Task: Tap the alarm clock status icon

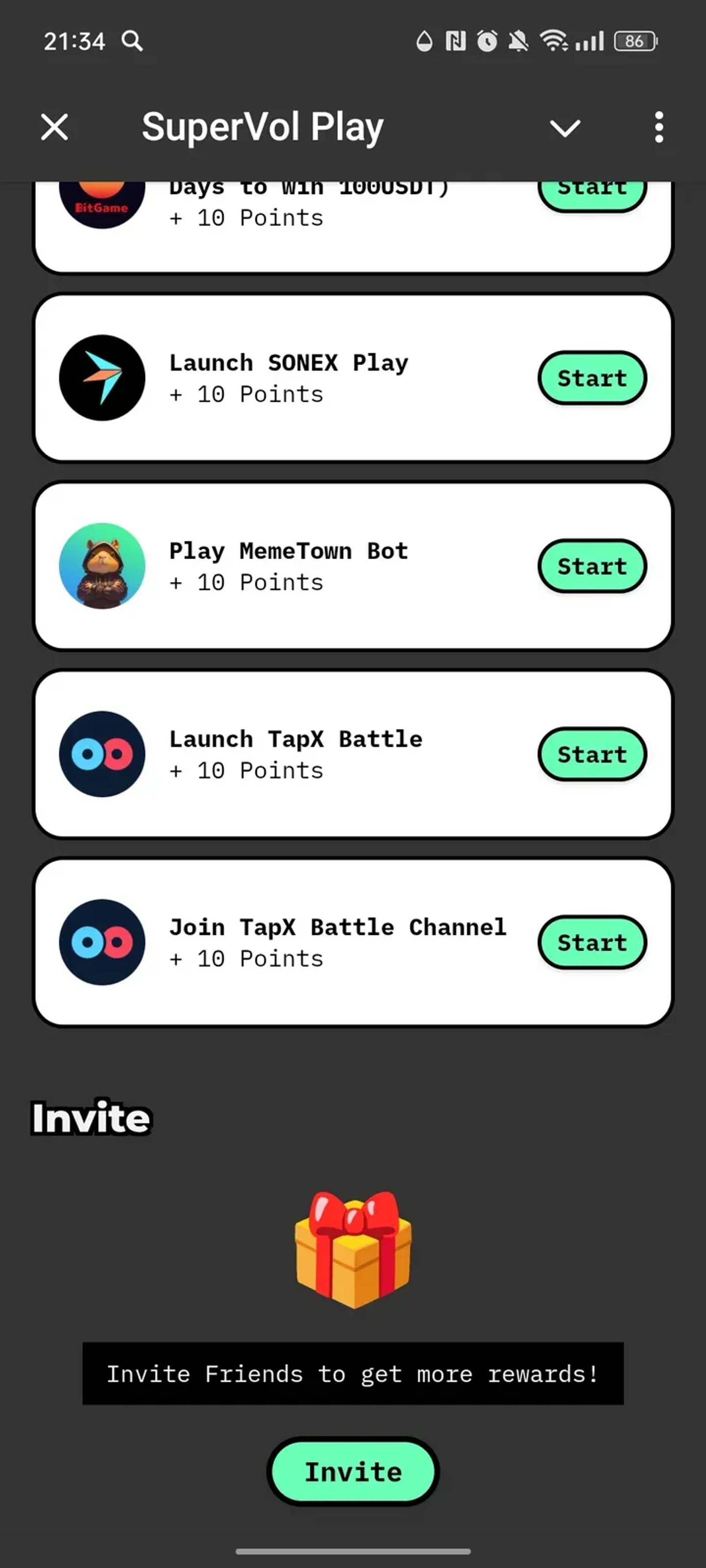Action: pyautogui.click(x=486, y=41)
